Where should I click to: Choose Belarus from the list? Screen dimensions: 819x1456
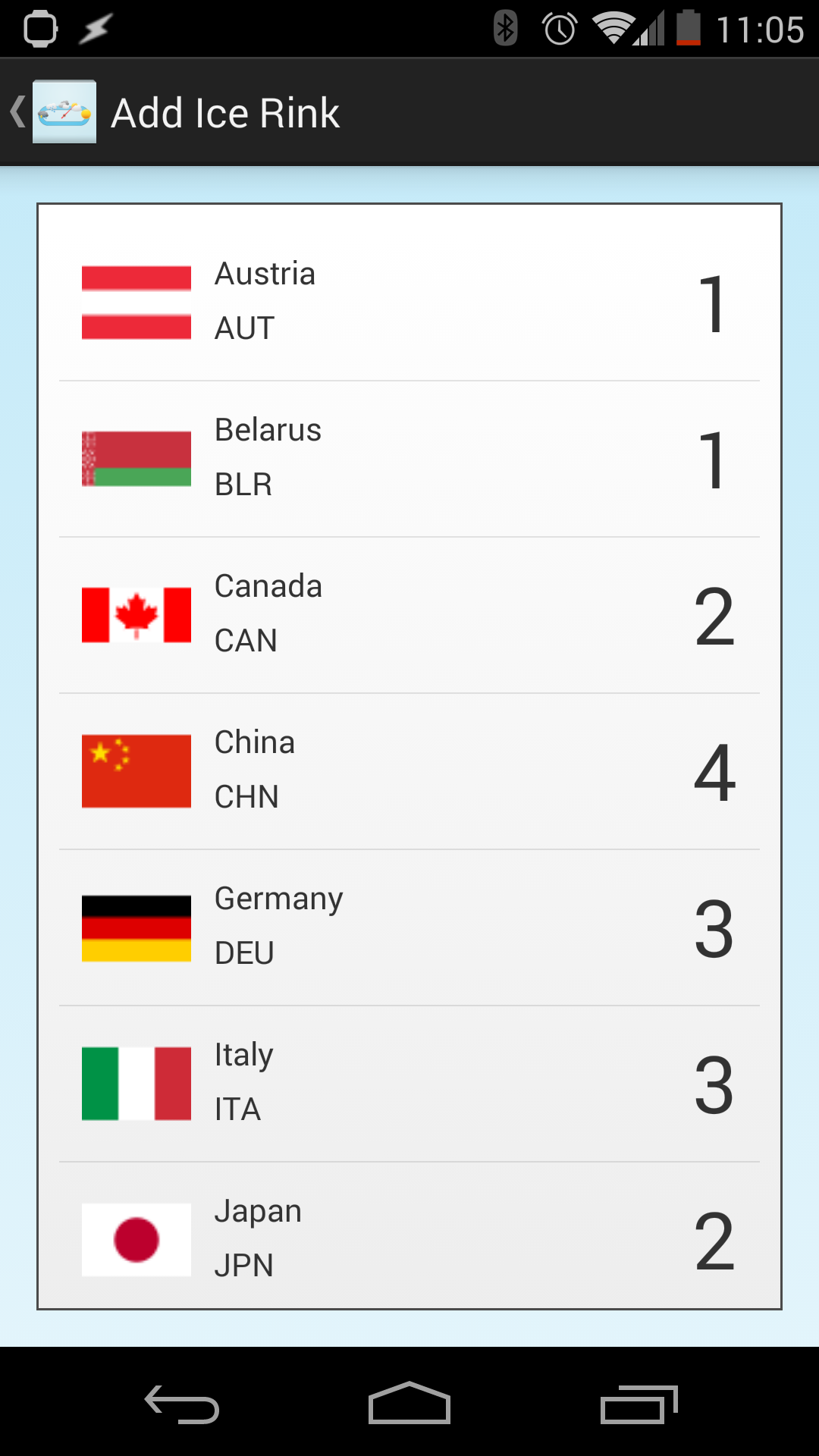pos(409,458)
